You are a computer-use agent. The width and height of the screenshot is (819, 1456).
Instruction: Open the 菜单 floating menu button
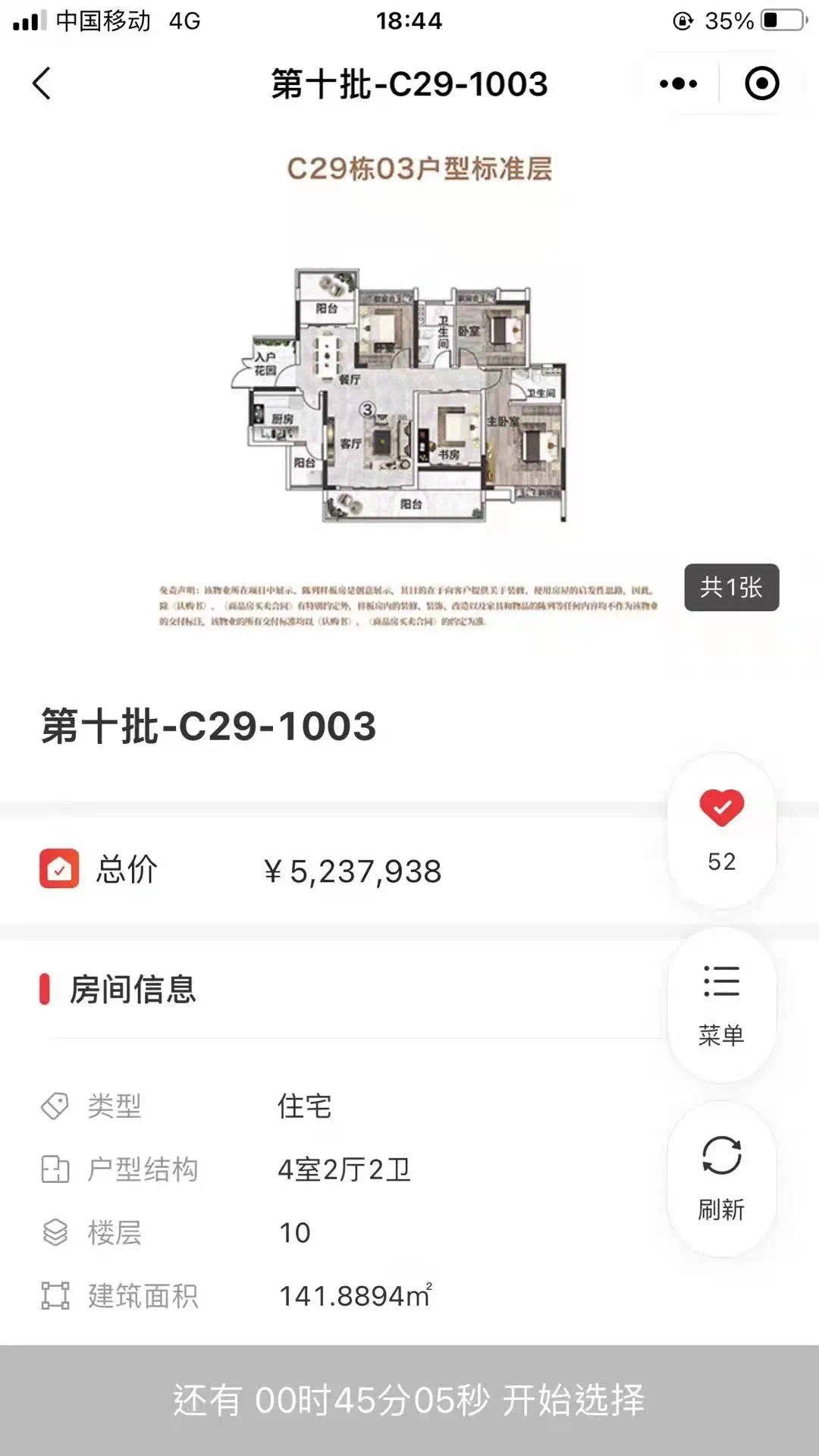(721, 1003)
